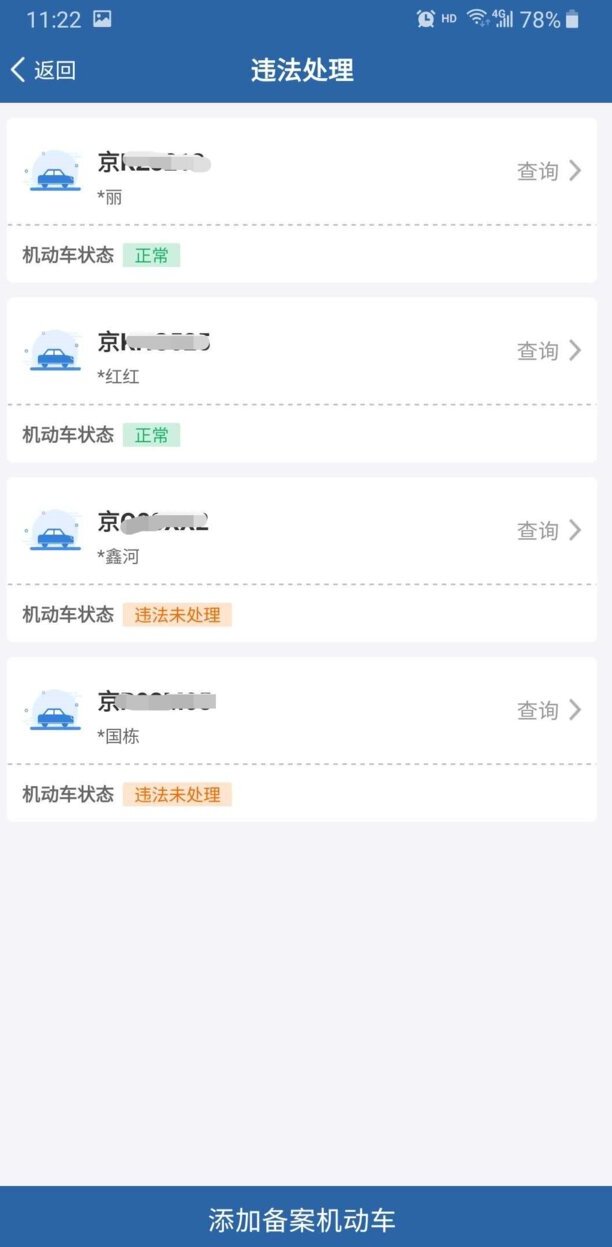Tap 查询 for the vehicle owned by *鑫河
Viewport: 612px width, 1247px height.
(x=548, y=530)
